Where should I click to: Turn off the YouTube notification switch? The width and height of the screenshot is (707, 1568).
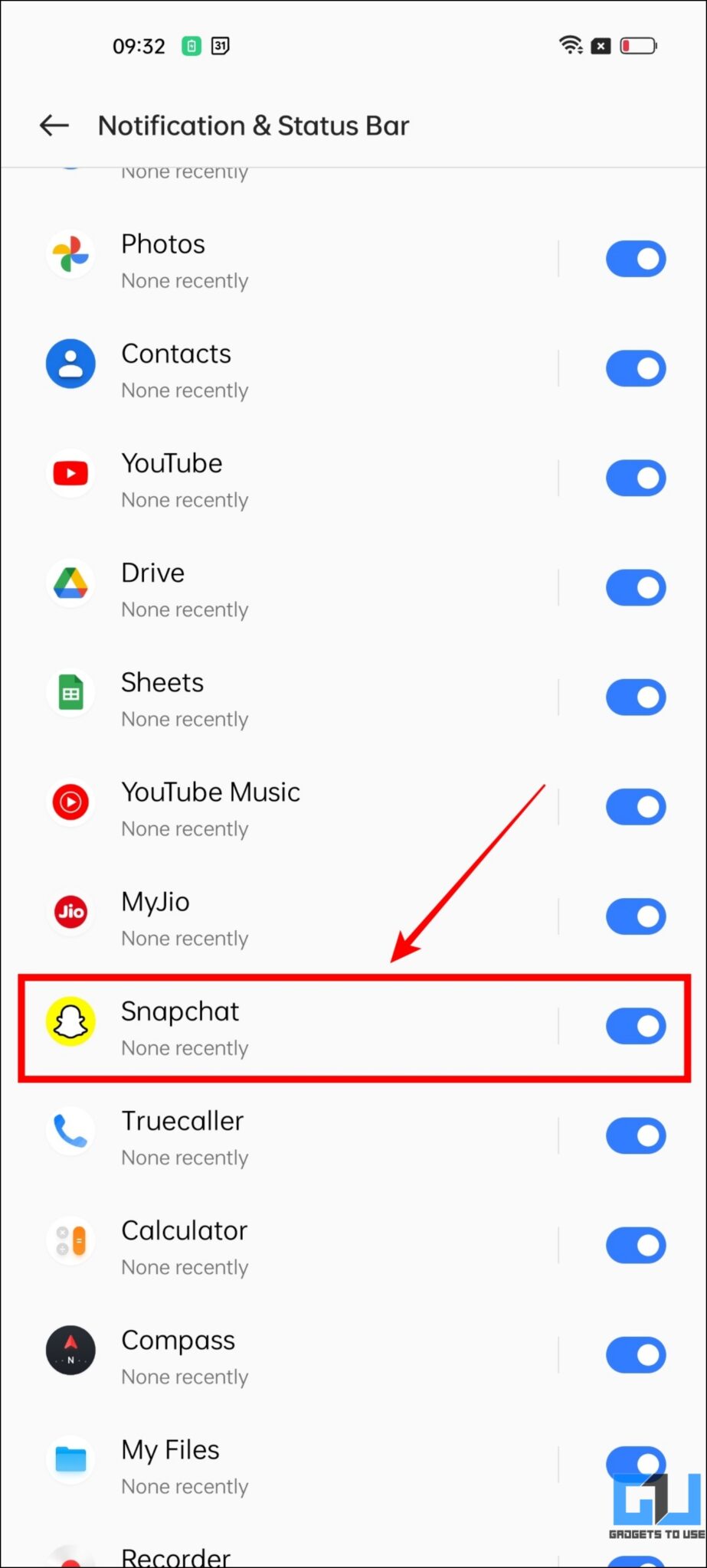click(x=636, y=478)
